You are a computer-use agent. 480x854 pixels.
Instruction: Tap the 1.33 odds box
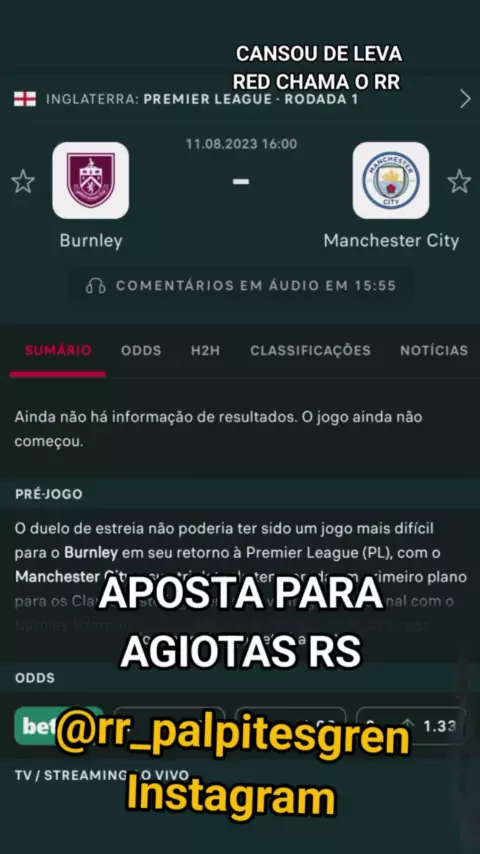pyautogui.click(x=411, y=726)
